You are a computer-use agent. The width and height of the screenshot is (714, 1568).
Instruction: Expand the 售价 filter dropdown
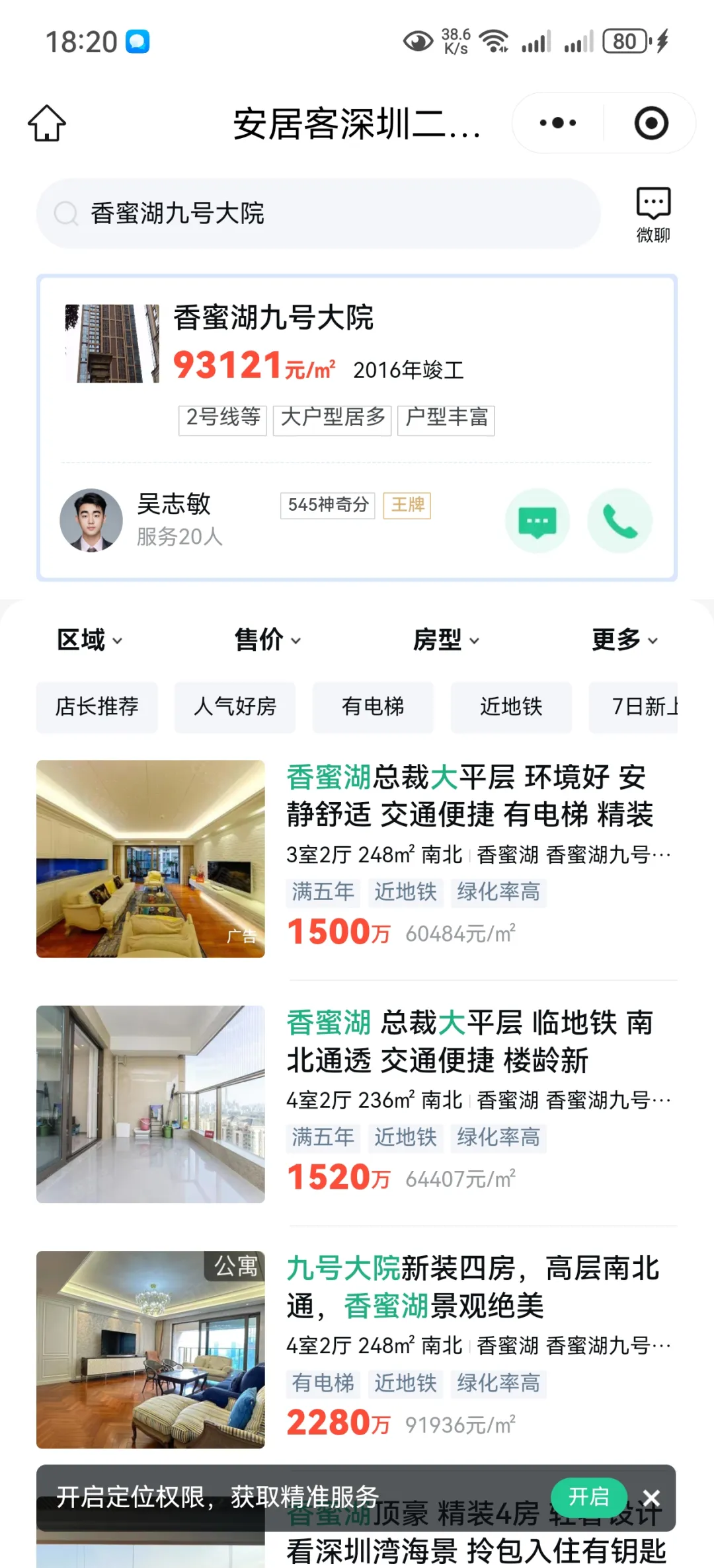pos(267,640)
